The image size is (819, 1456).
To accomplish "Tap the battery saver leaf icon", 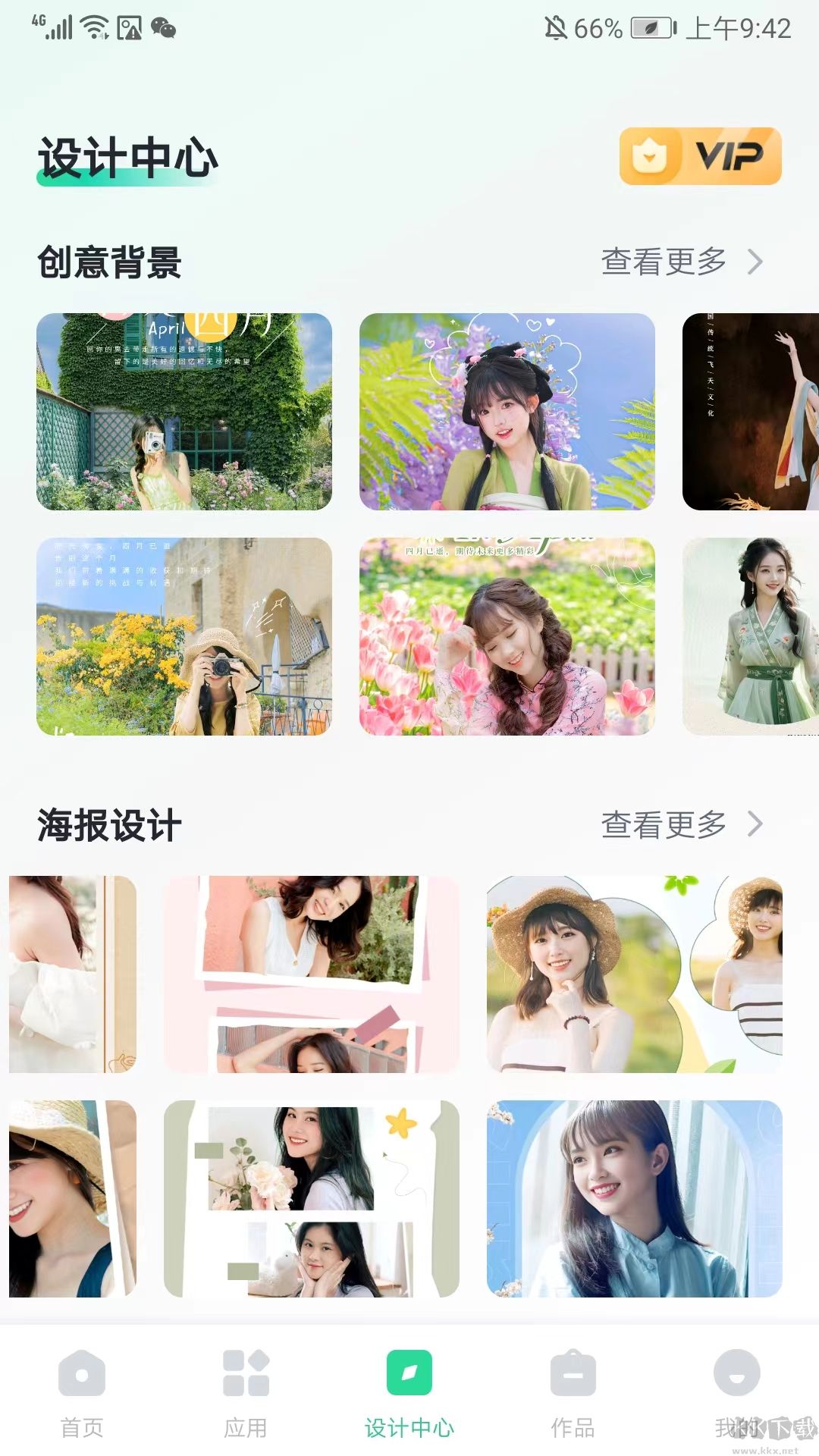I will pos(649,27).
